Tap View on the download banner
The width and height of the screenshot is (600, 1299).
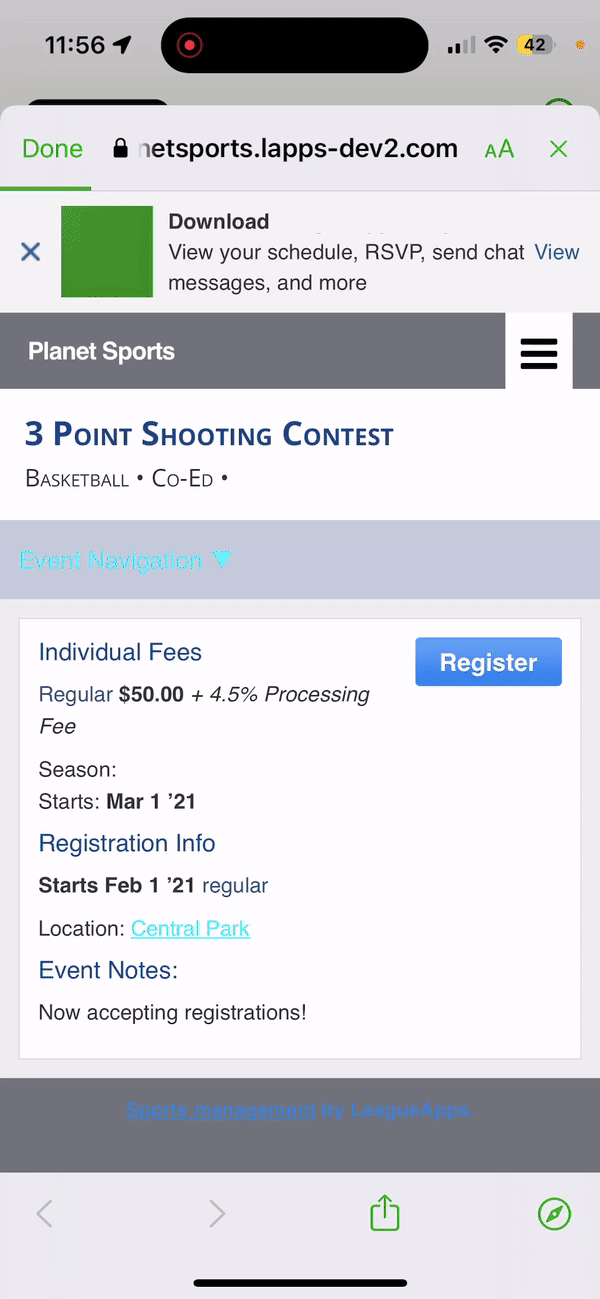pos(557,252)
